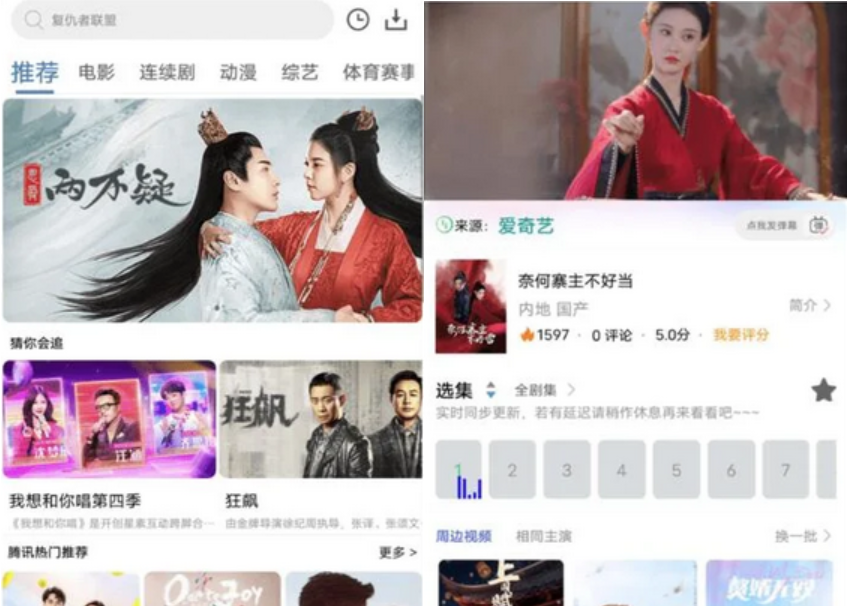Tap 更多 next to 腾讯热门推荐
Screen dimensions: 847x606
[x=398, y=552]
